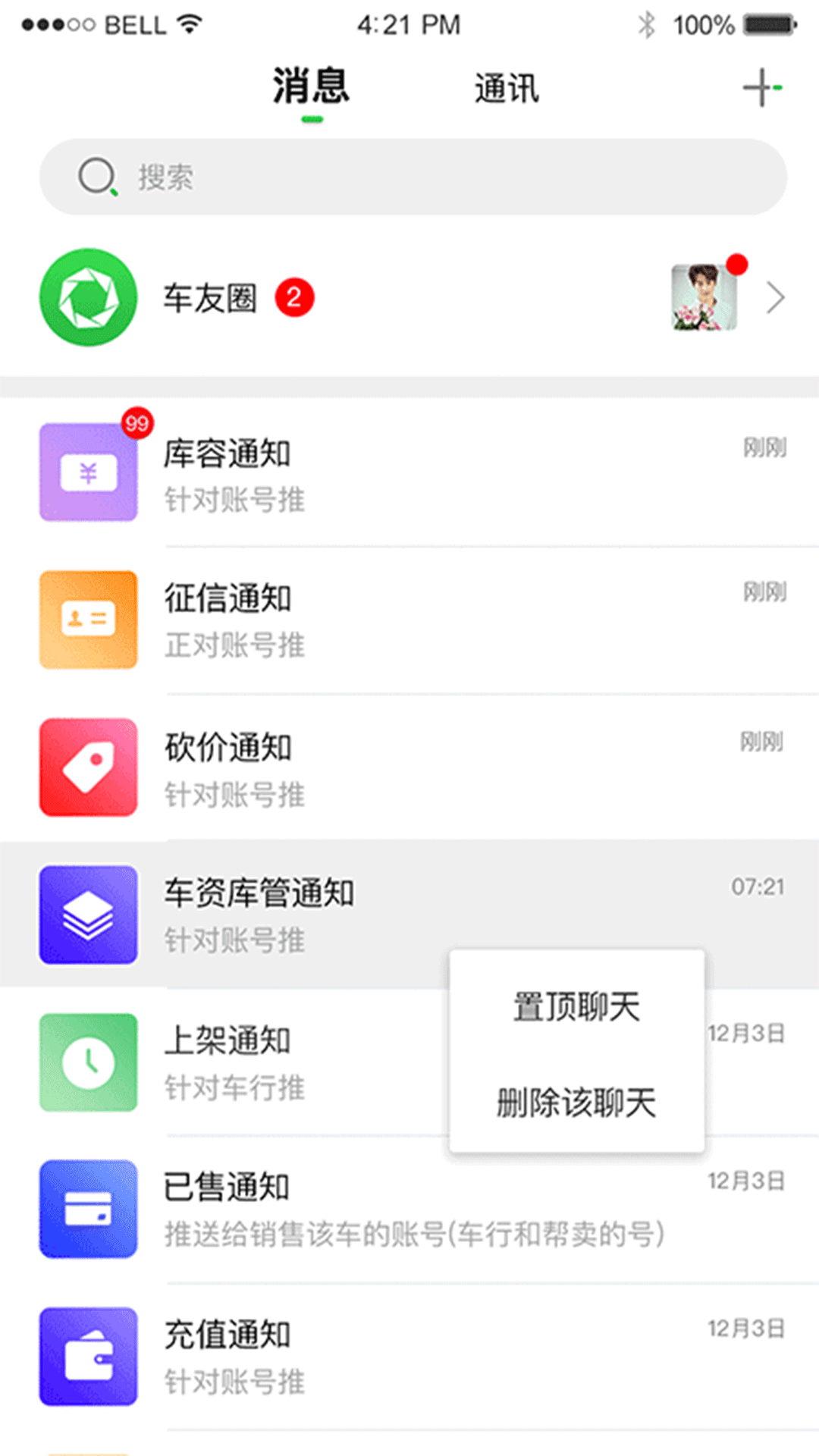Open the plus add menu
The width and height of the screenshot is (819, 1456).
761,88
